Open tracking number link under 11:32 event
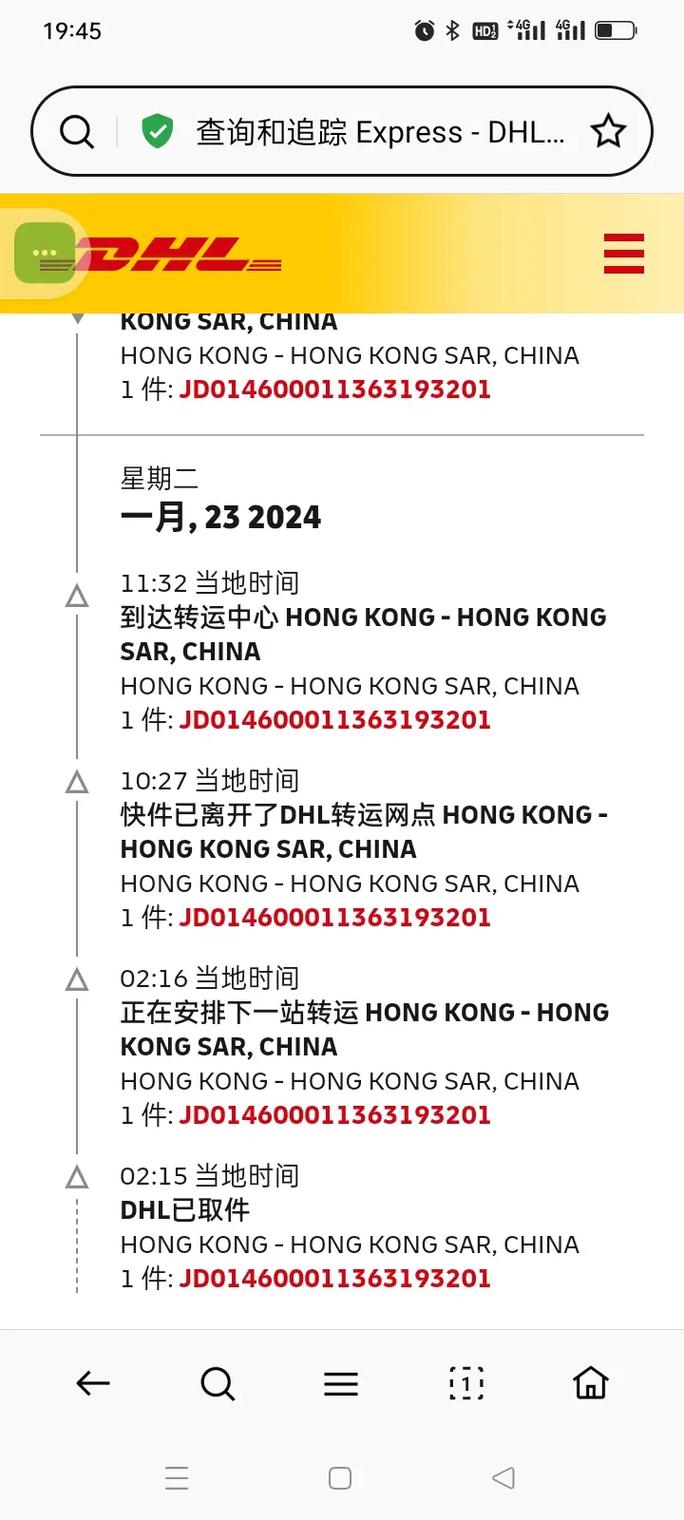Screen dimensions: 684x1520 (334, 720)
